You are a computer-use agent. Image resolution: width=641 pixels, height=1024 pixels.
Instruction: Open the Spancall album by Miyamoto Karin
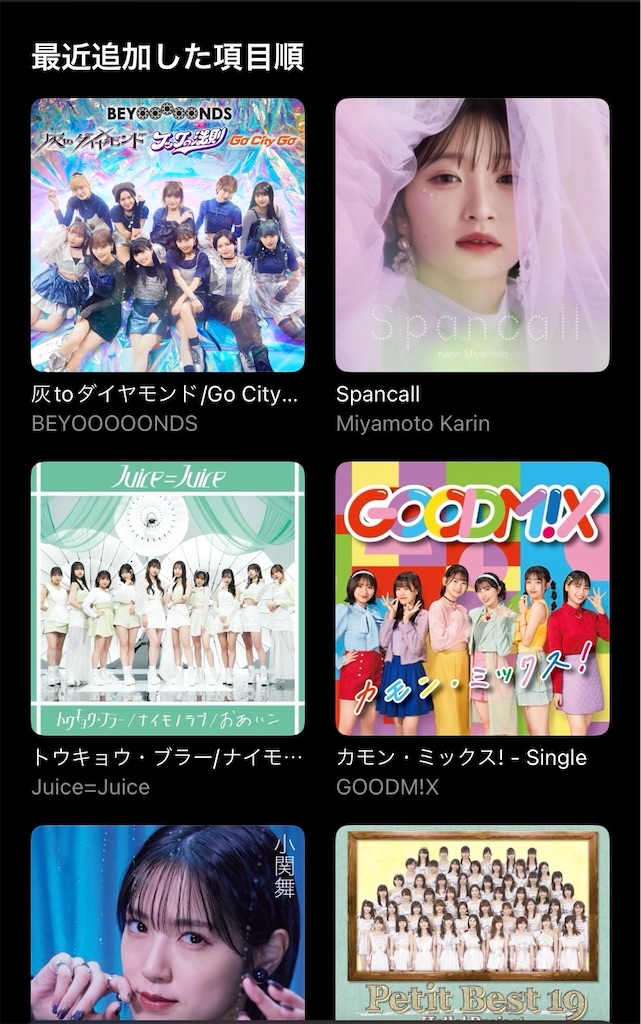pyautogui.click(x=472, y=236)
